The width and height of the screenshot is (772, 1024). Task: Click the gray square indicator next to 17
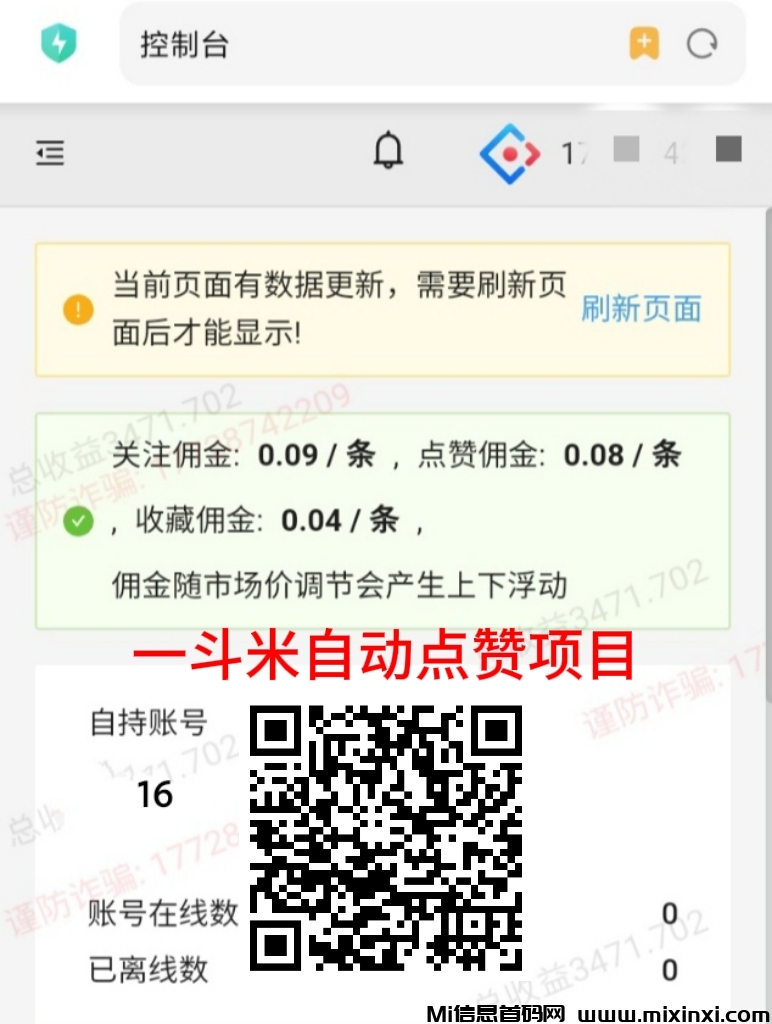click(x=626, y=150)
